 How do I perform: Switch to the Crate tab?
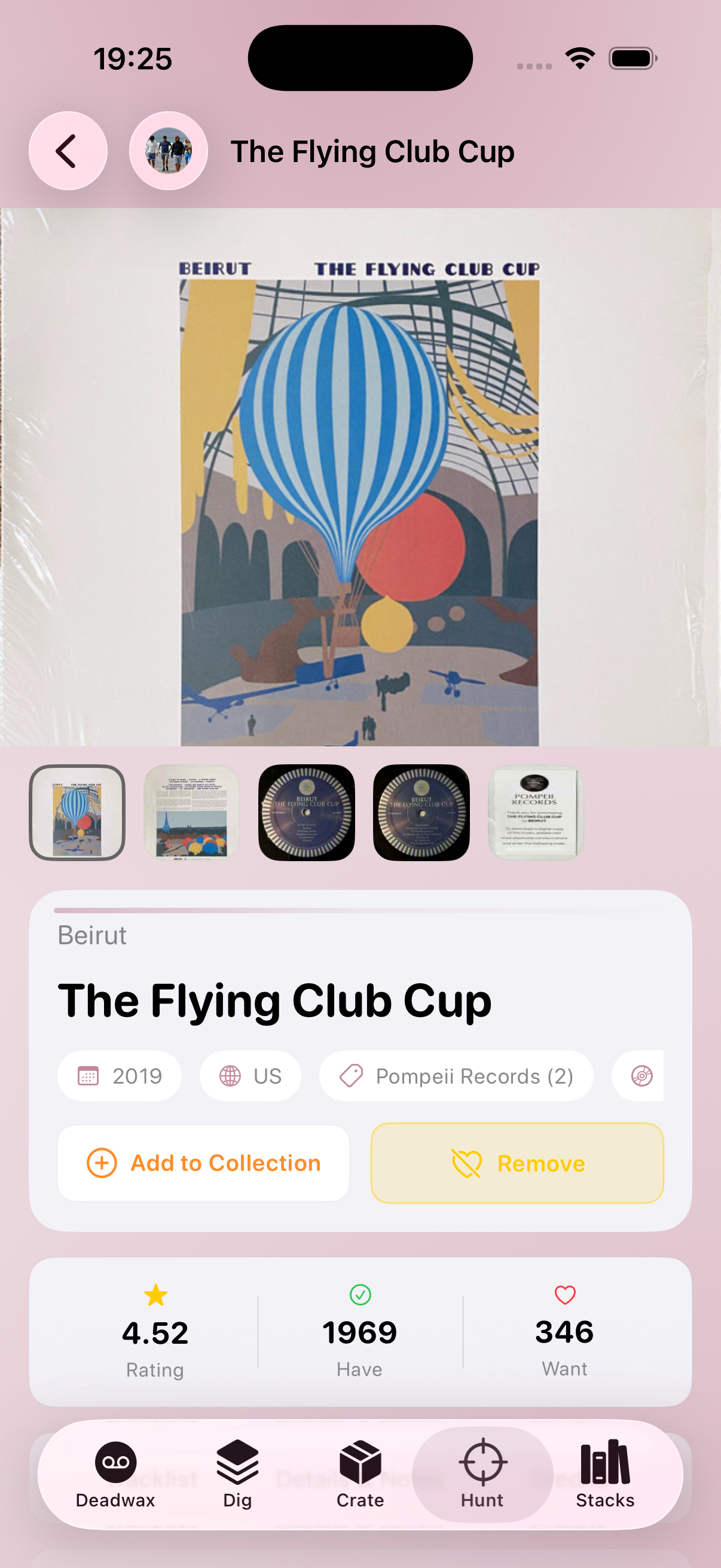[360, 1474]
